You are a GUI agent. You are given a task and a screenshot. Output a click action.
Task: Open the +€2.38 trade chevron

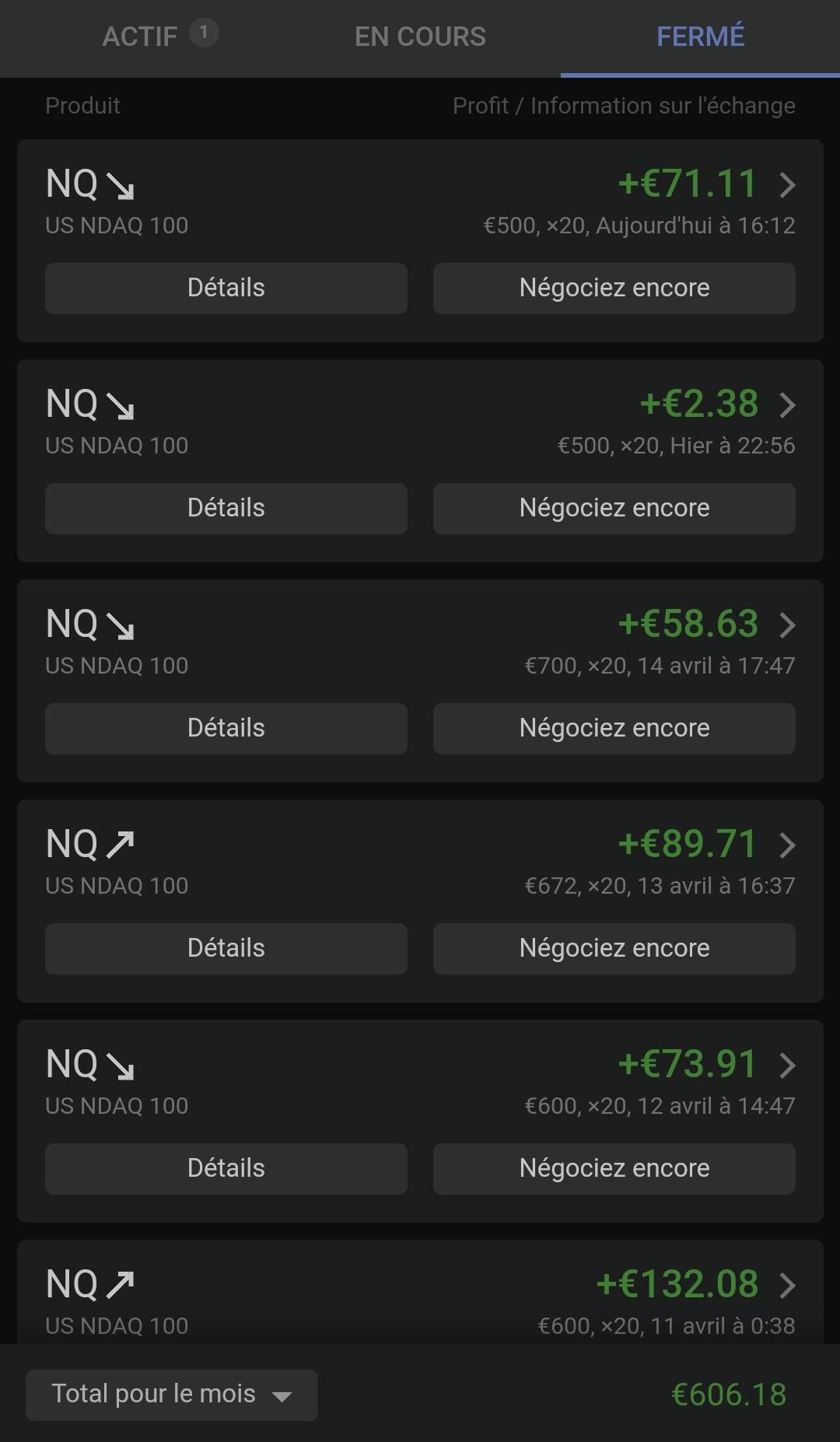click(x=787, y=405)
